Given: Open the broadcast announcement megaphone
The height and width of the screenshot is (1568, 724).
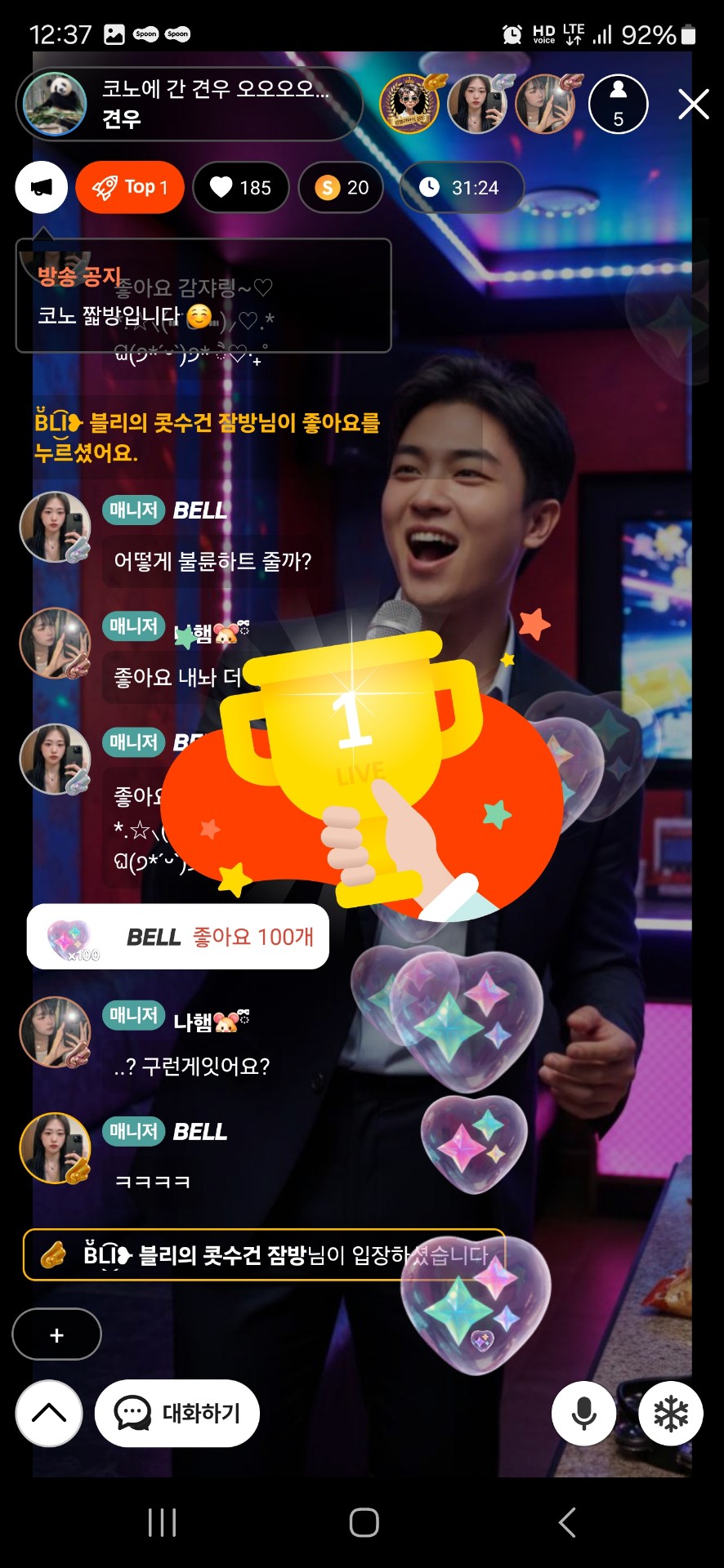Looking at the screenshot, I should tap(41, 187).
